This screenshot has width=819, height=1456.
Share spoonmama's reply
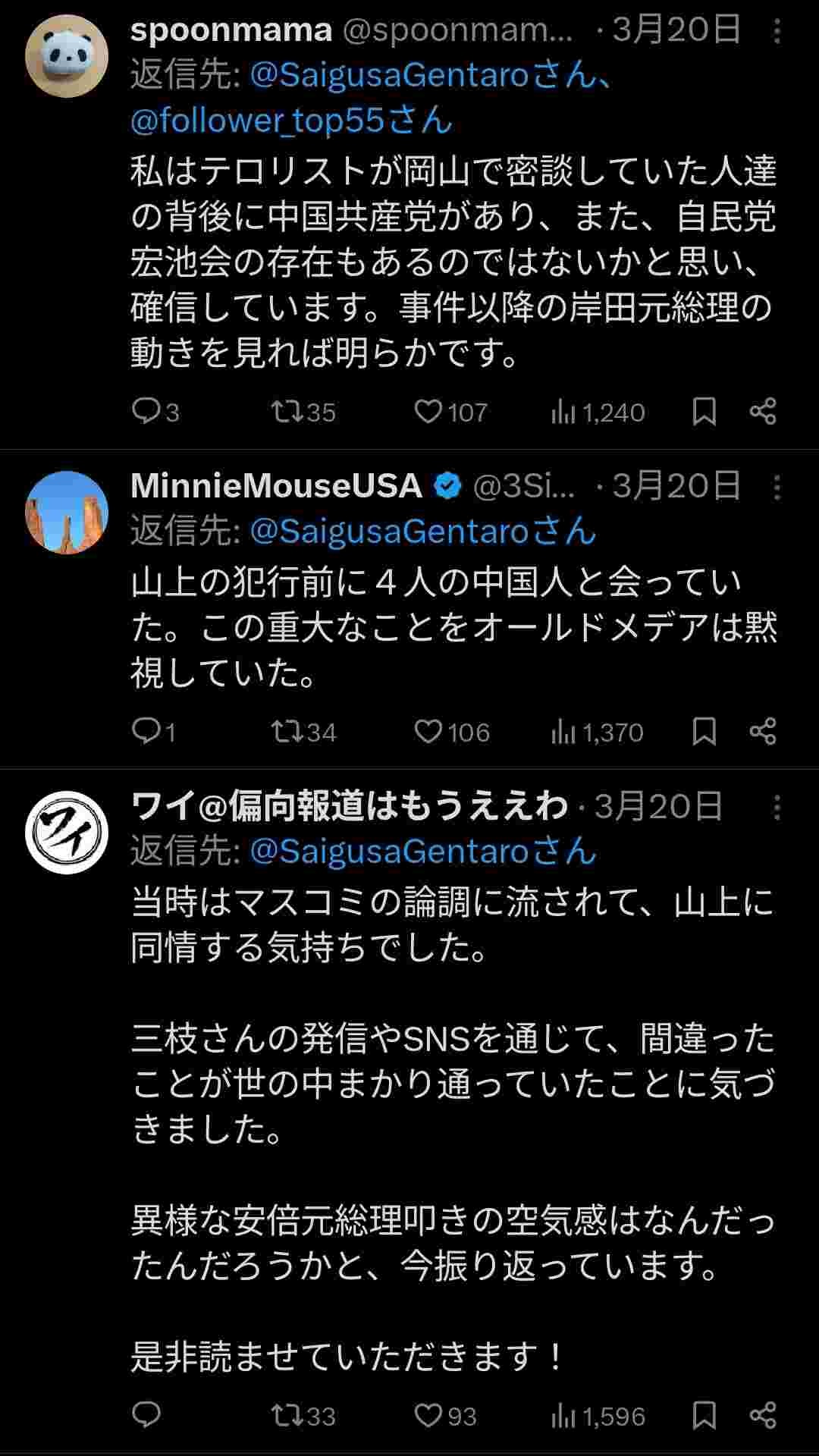[x=762, y=411]
